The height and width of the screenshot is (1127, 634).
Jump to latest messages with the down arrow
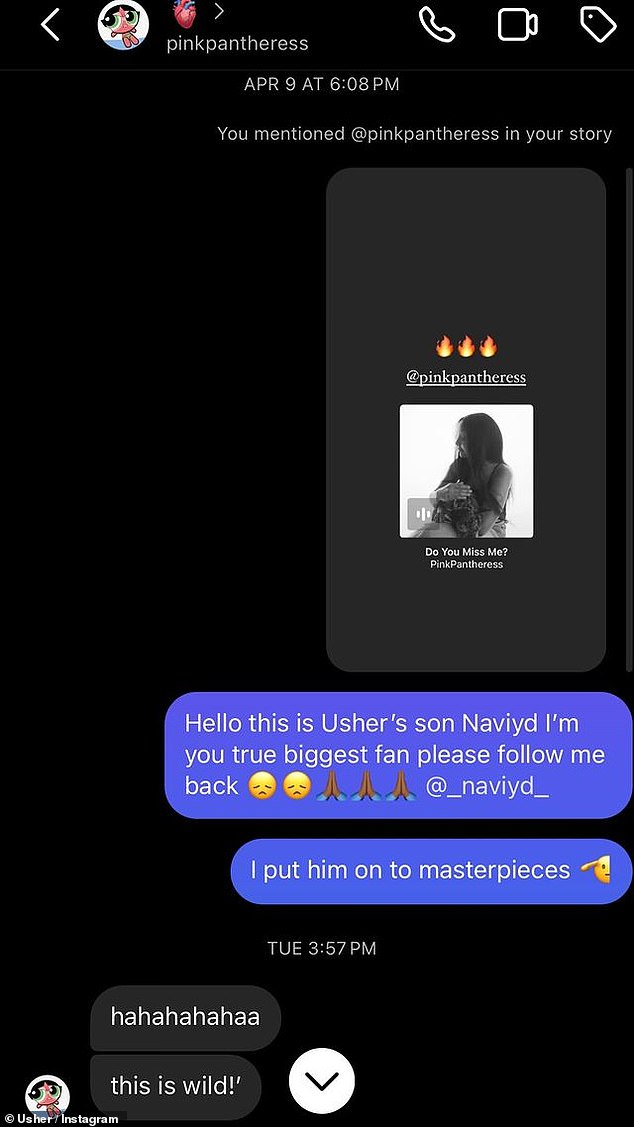click(x=321, y=1080)
